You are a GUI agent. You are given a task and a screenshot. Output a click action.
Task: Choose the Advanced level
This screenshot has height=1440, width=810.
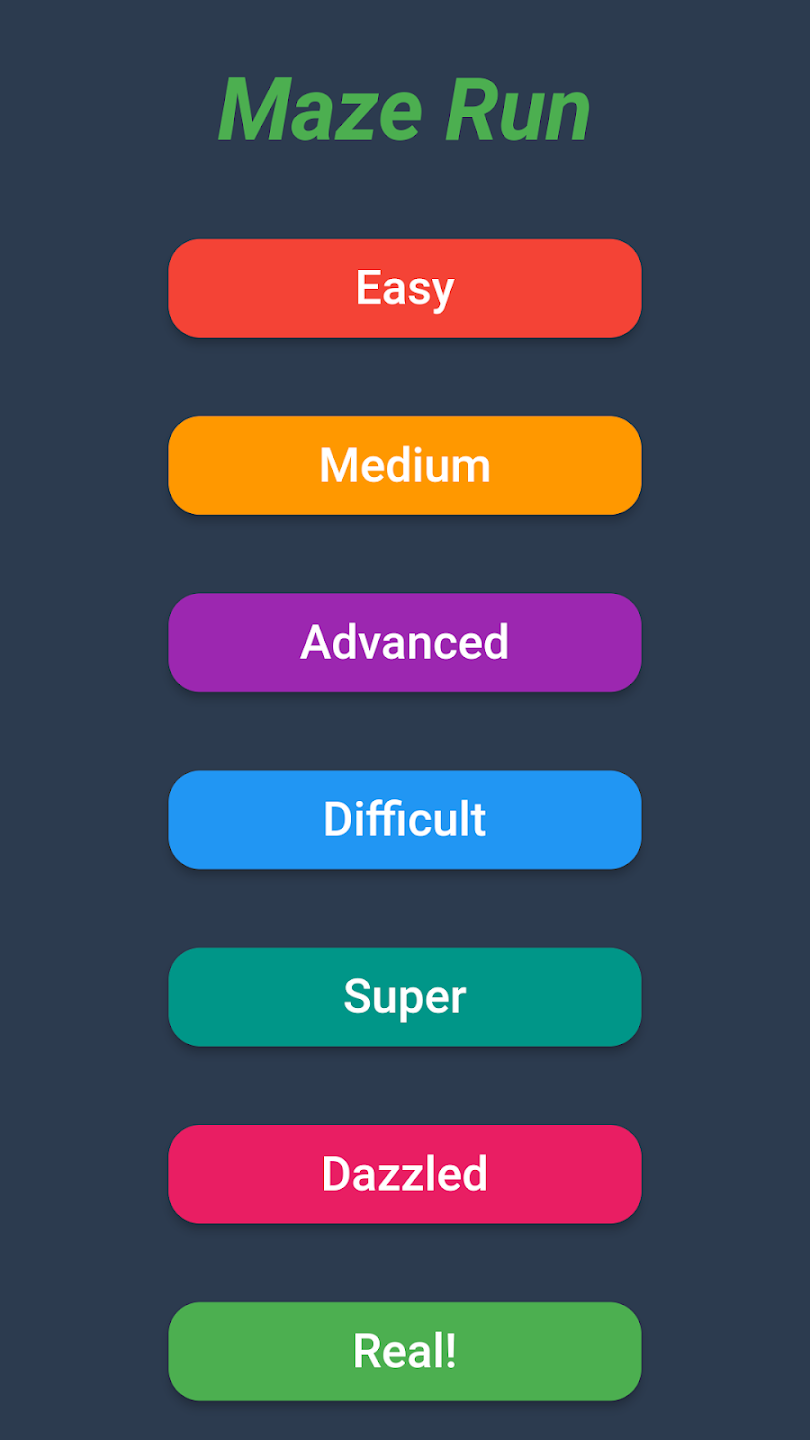pos(404,642)
